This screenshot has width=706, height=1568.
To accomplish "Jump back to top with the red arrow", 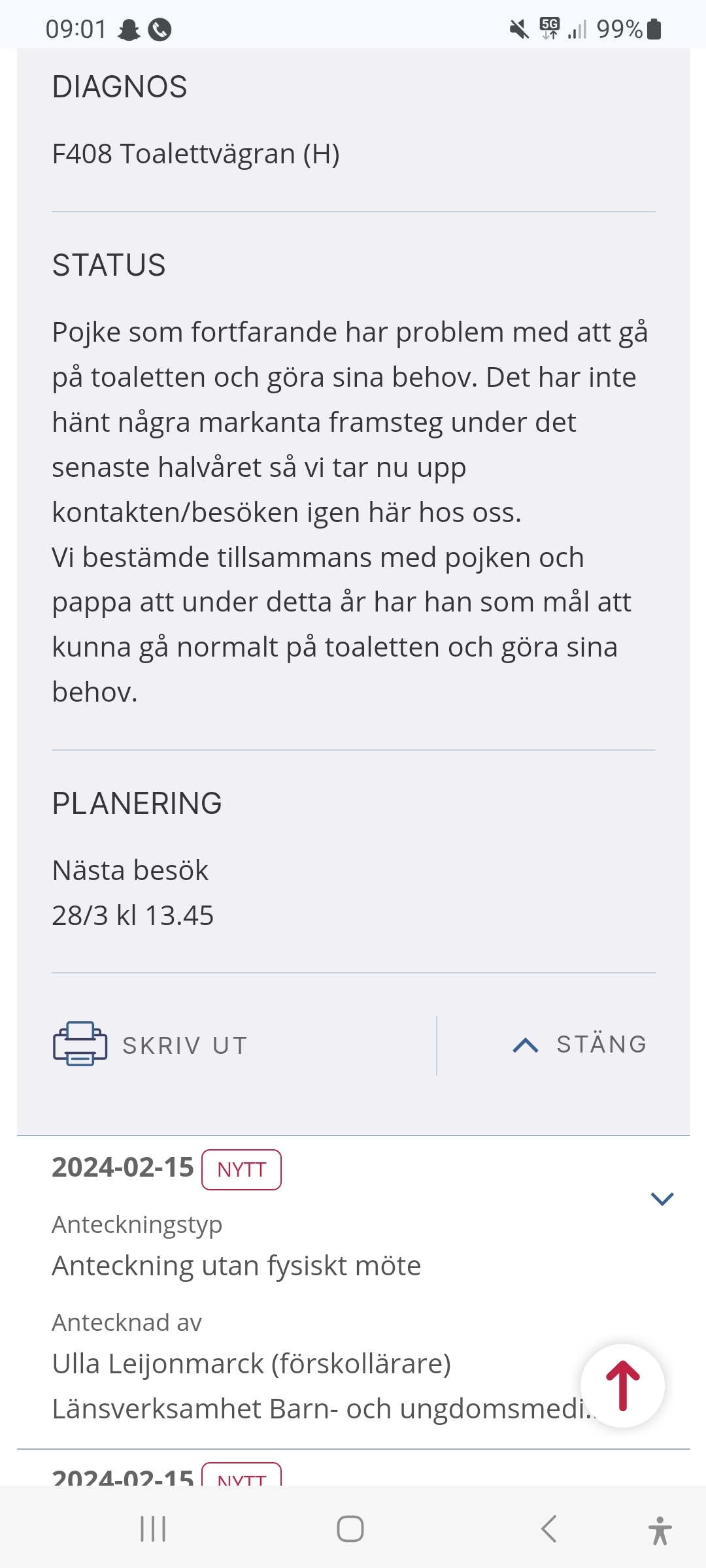I will coord(622,1386).
